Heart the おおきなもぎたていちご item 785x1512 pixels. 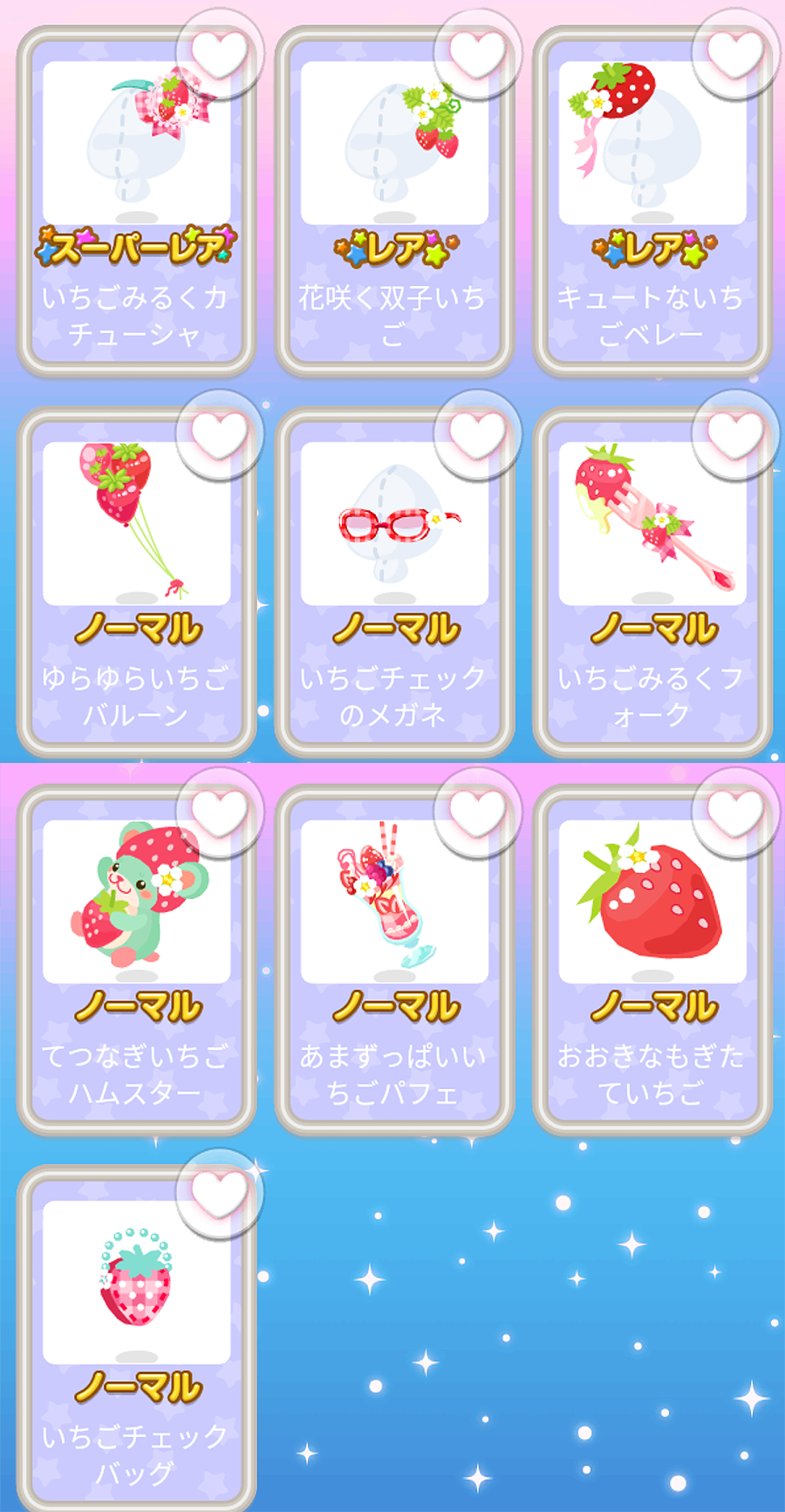tap(735, 812)
